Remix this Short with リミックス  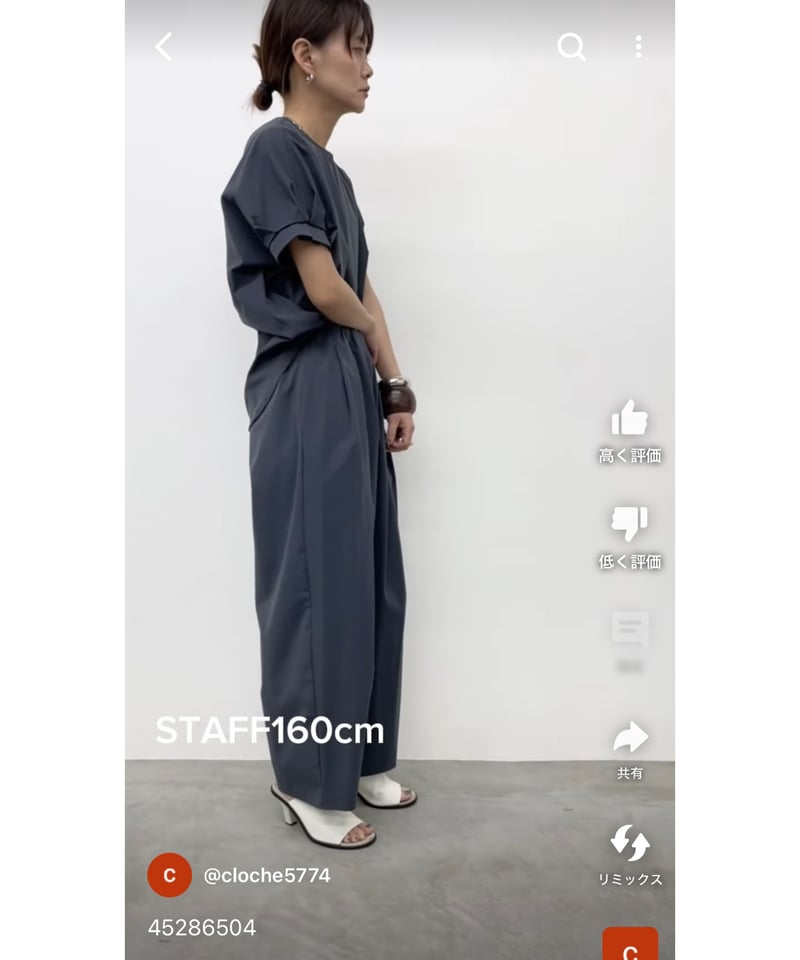pos(630,844)
